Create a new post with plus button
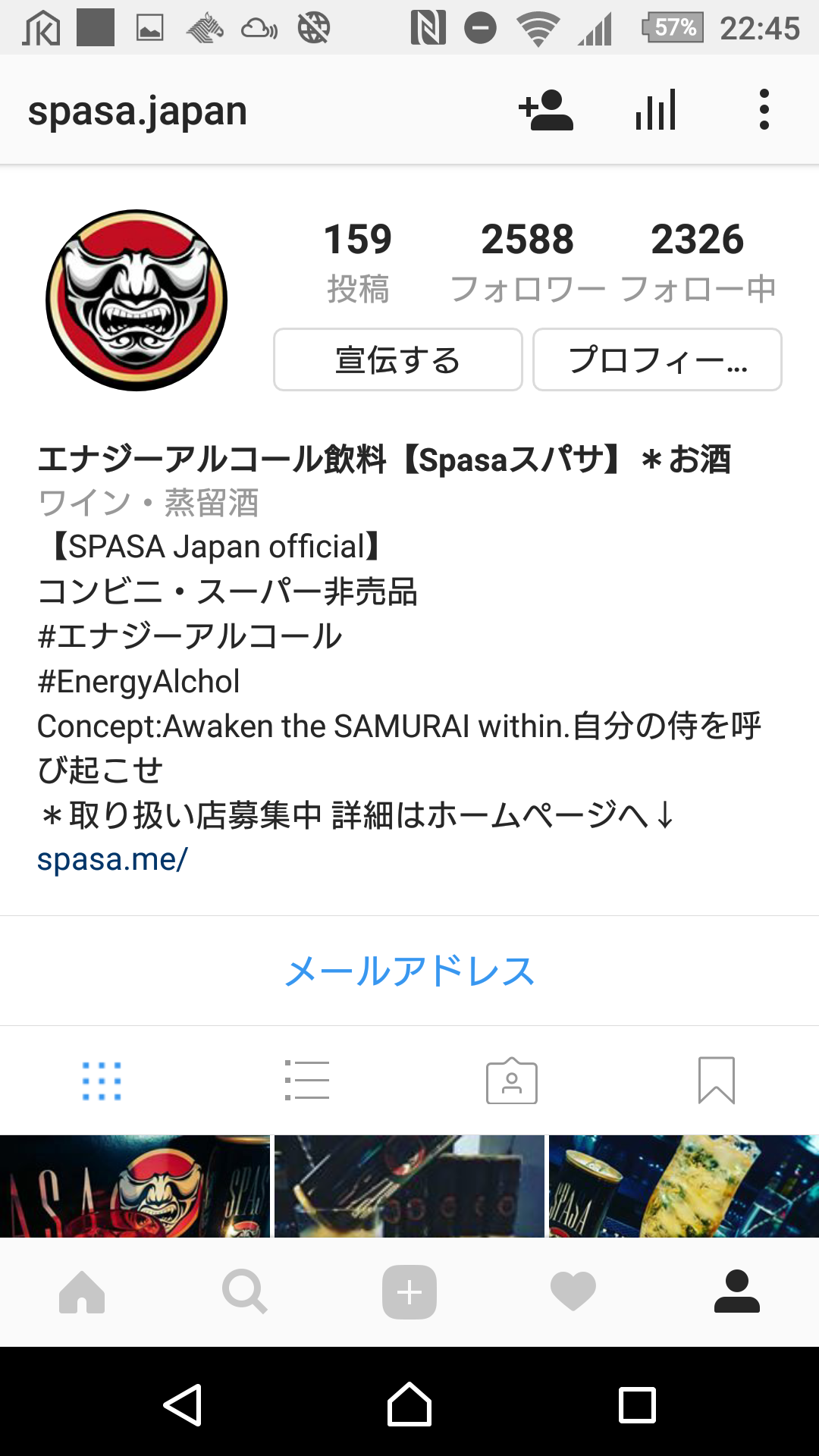The width and height of the screenshot is (819, 1456). tap(409, 1291)
